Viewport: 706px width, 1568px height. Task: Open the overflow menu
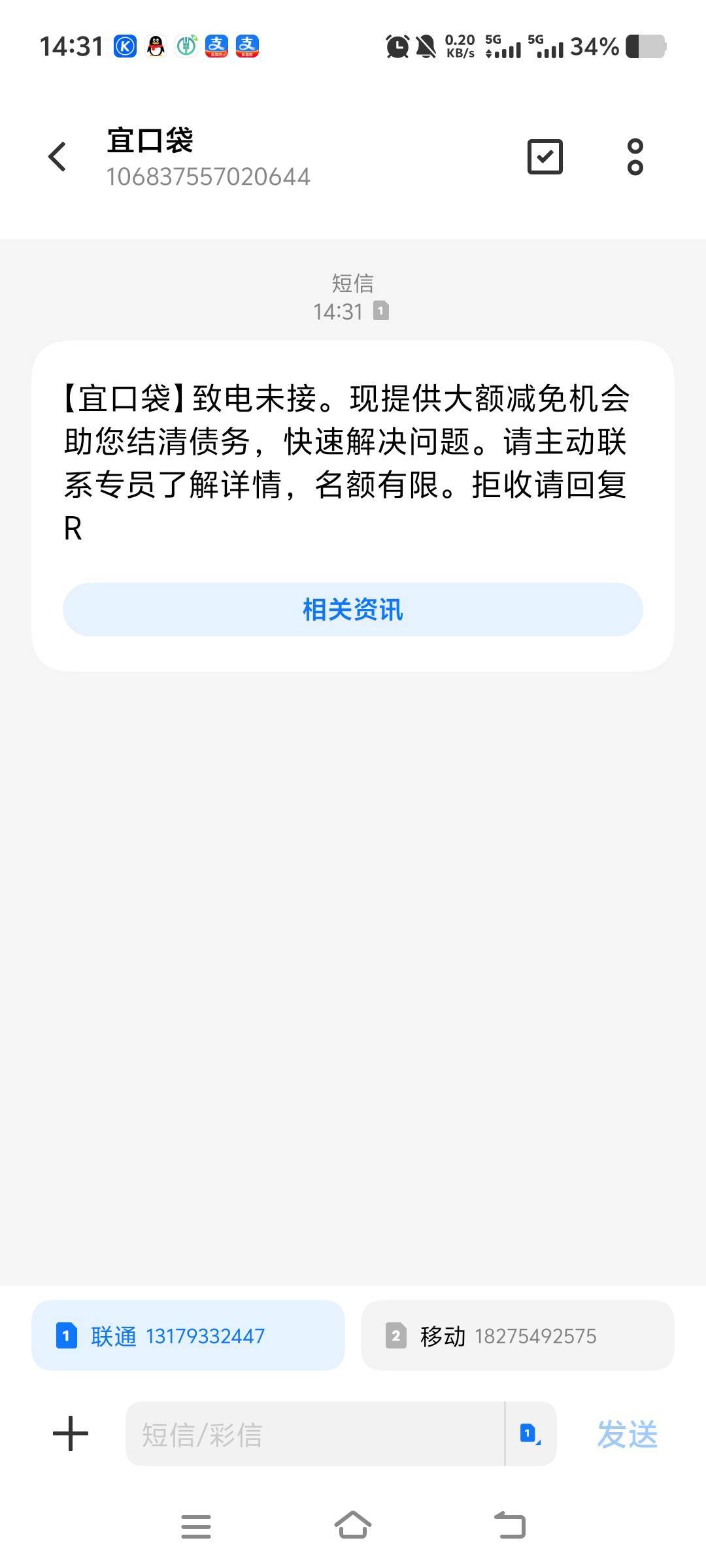tap(635, 157)
